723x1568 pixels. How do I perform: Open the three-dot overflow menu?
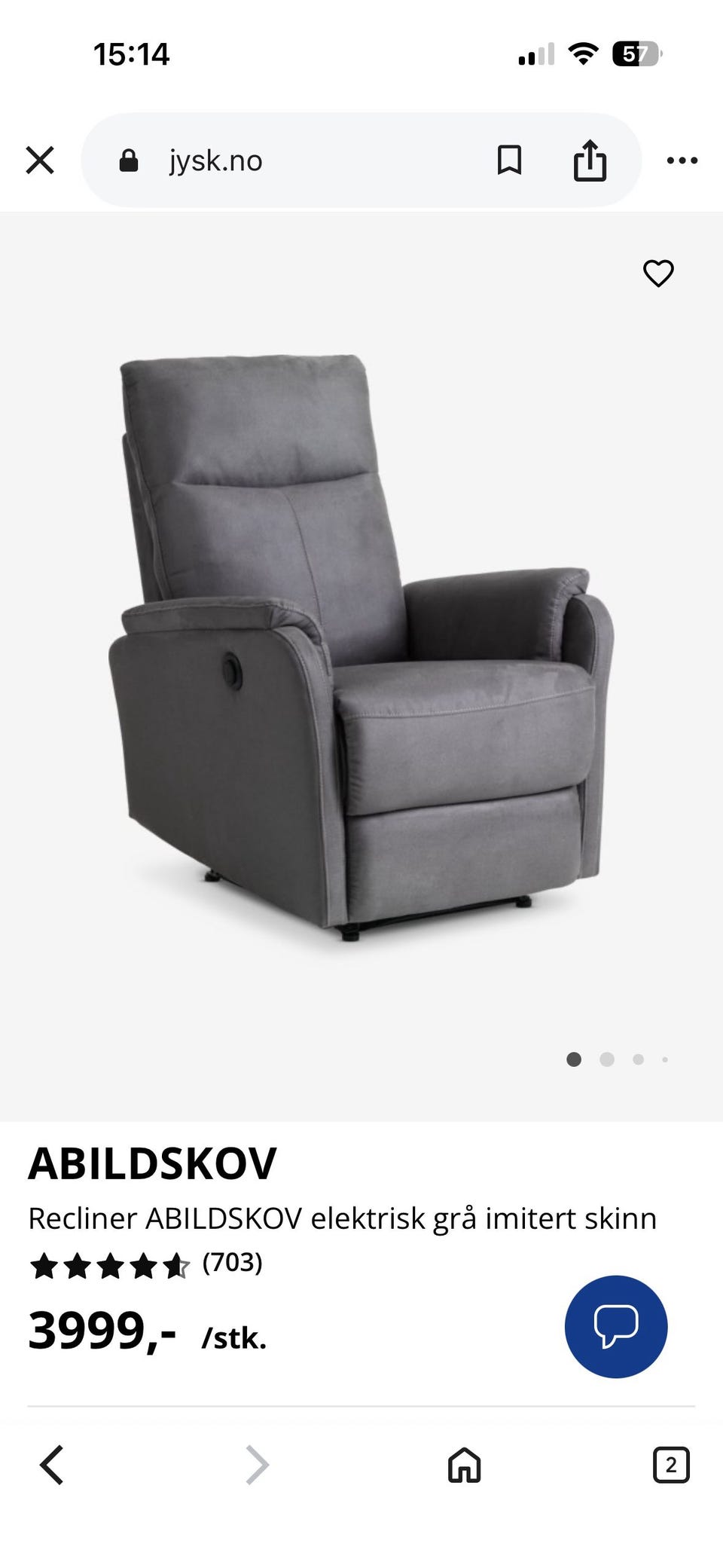tap(682, 160)
